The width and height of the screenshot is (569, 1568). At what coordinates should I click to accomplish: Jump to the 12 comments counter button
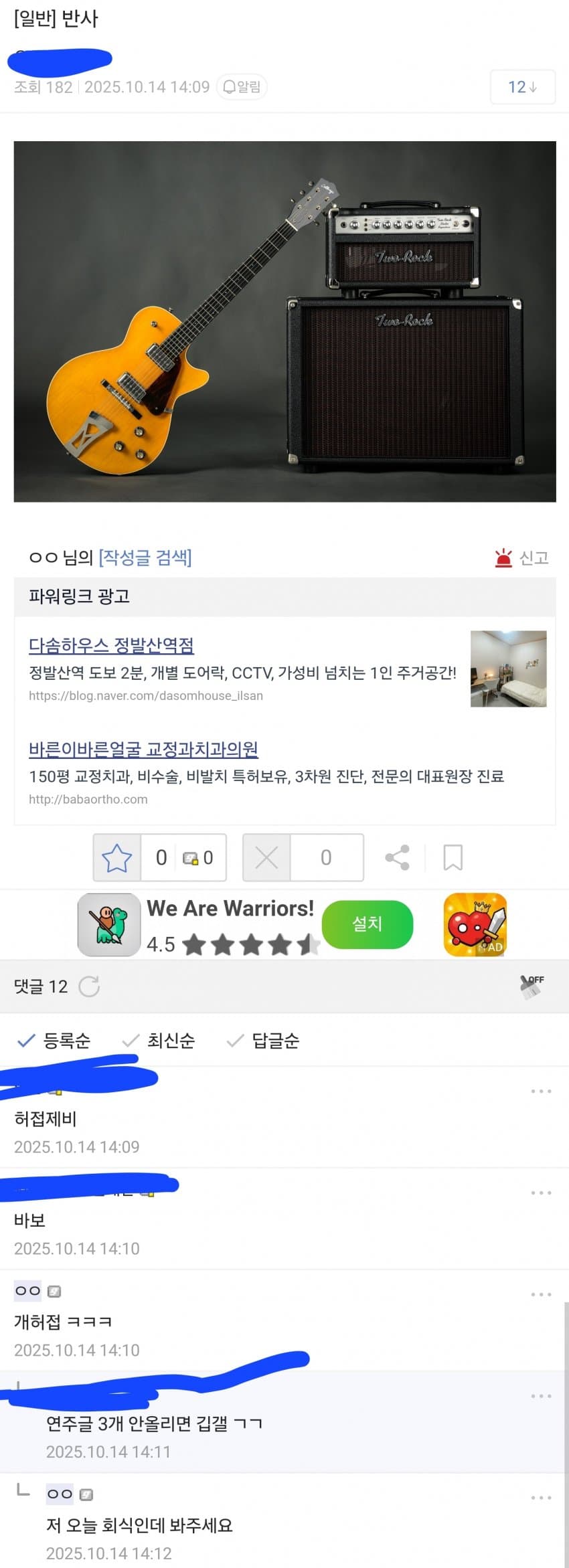tap(522, 87)
